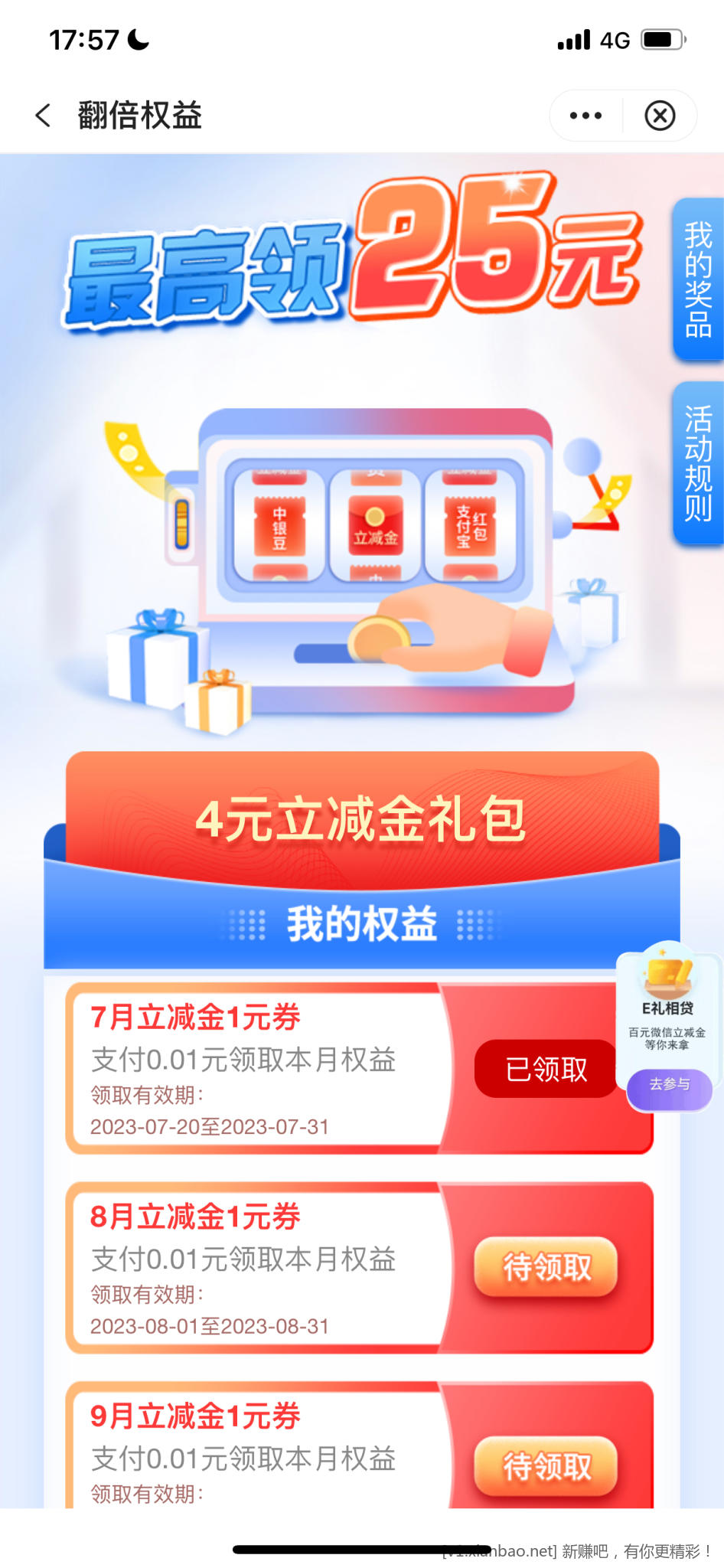Claim the 8月立减金1元券 via 待领取
724x1568 pixels.
tap(546, 1268)
